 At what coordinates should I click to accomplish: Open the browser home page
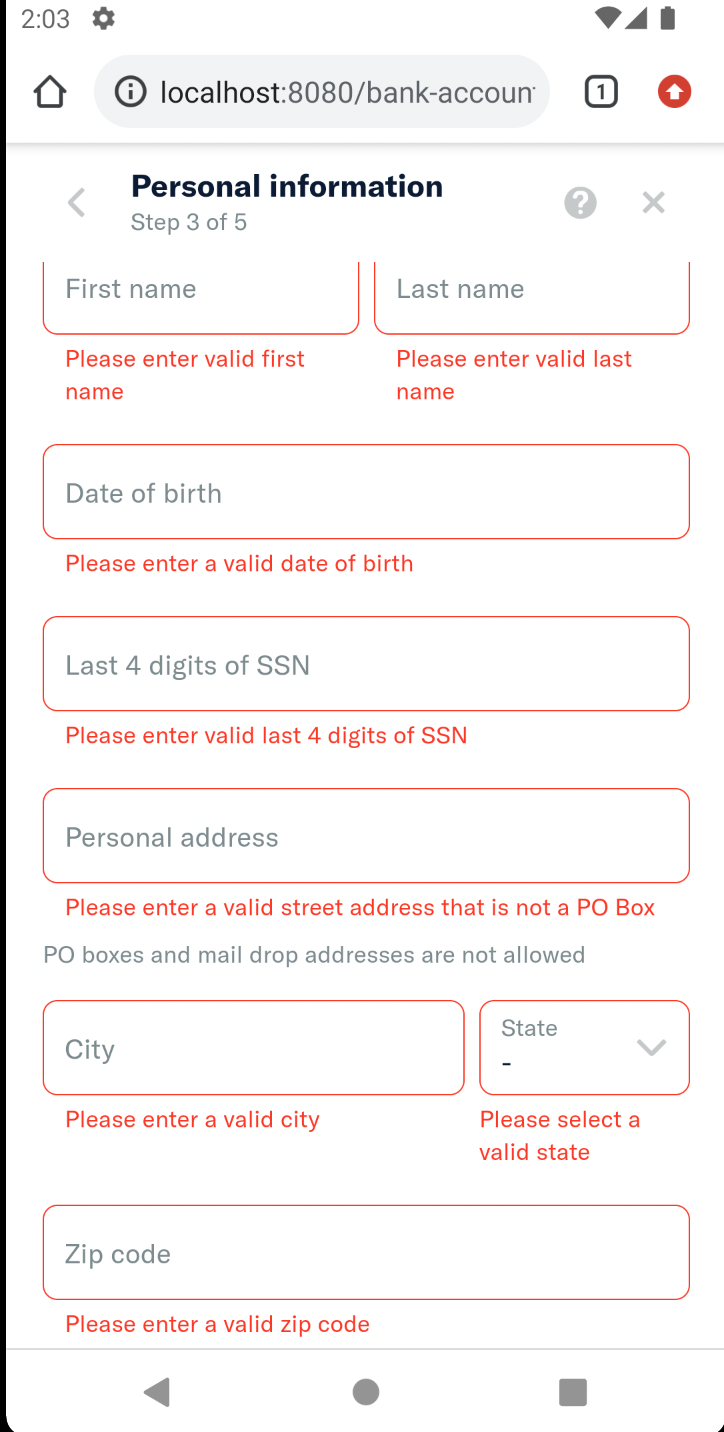click(49, 92)
